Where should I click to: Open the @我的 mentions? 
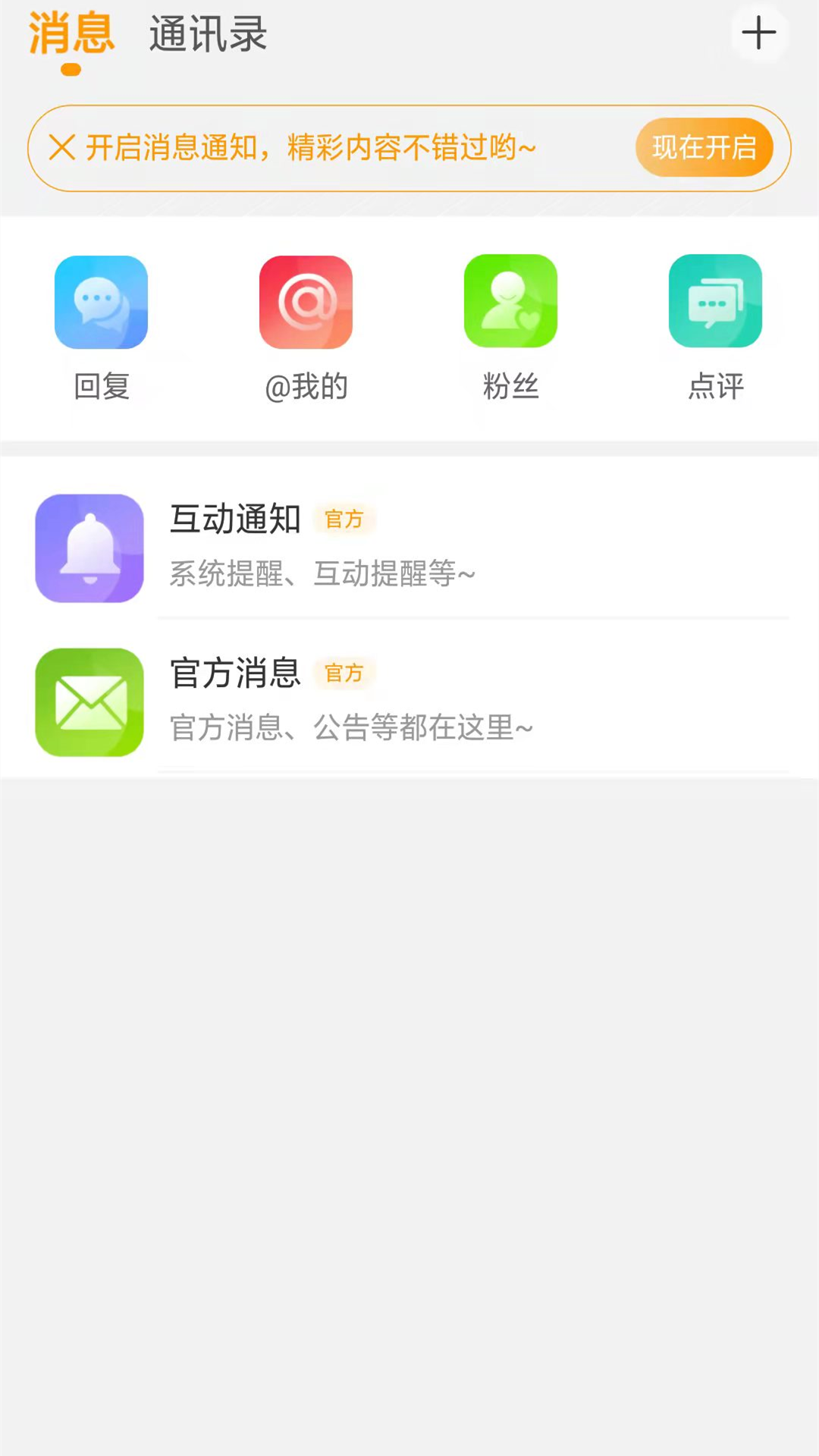[x=306, y=328]
